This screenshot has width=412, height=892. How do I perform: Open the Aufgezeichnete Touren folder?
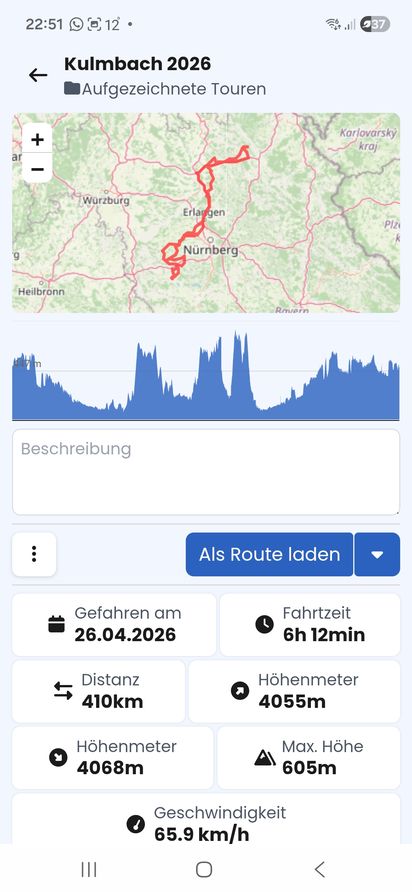(165, 89)
